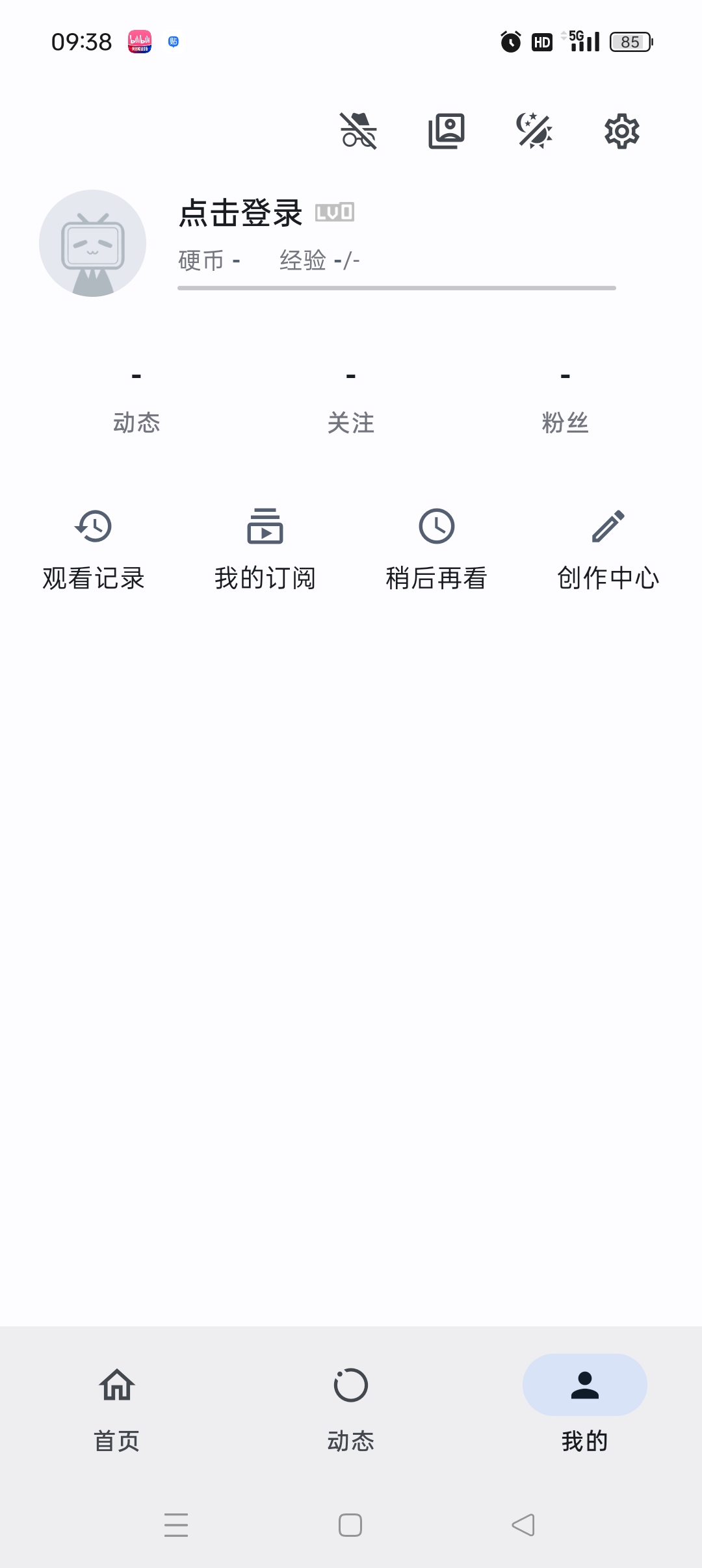Open 我的订阅 subscriptions
This screenshot has width=702, height=1568.
[x=265, y=550]
